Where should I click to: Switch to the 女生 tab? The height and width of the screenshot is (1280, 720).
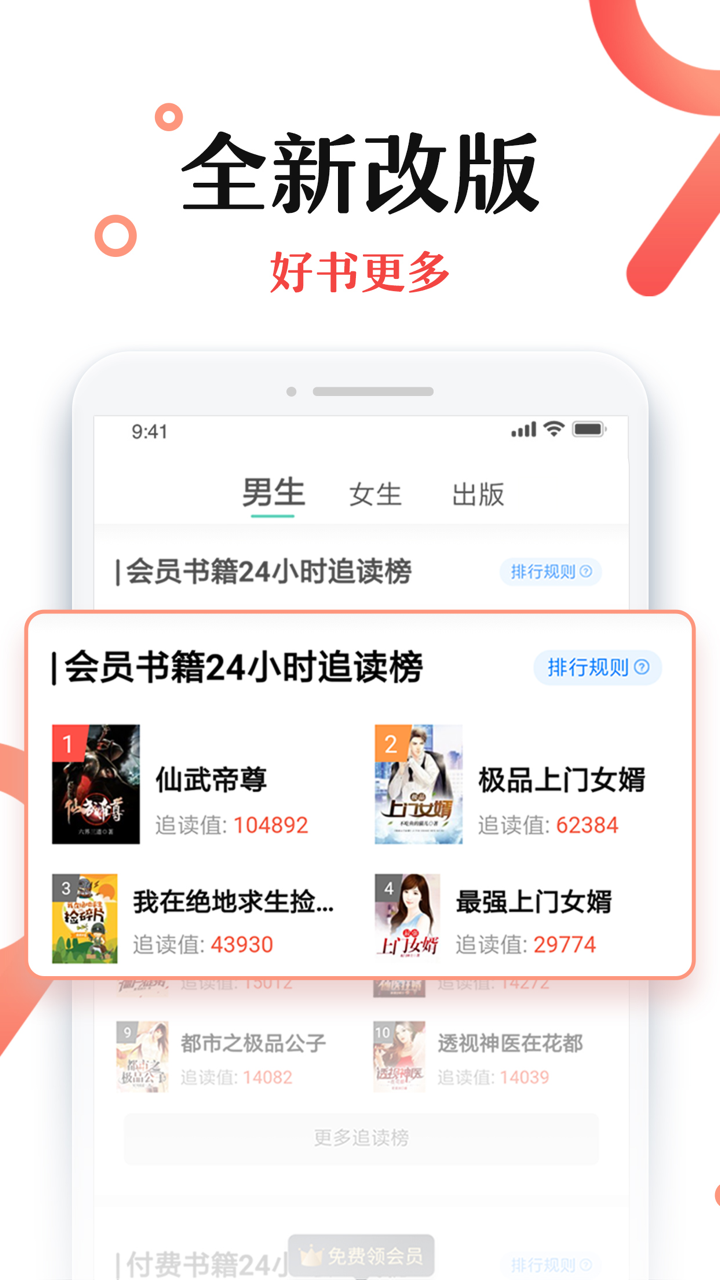374,493
